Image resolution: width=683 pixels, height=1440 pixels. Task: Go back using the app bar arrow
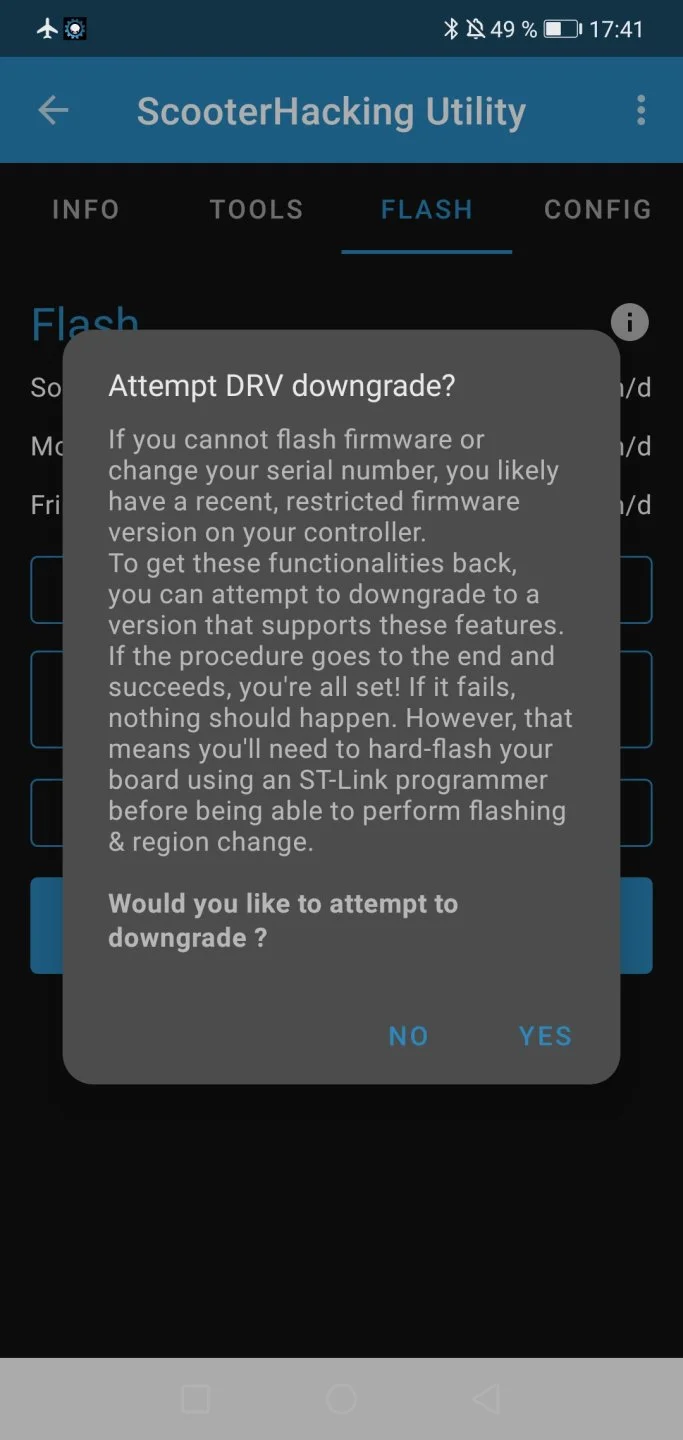point(53,110)
